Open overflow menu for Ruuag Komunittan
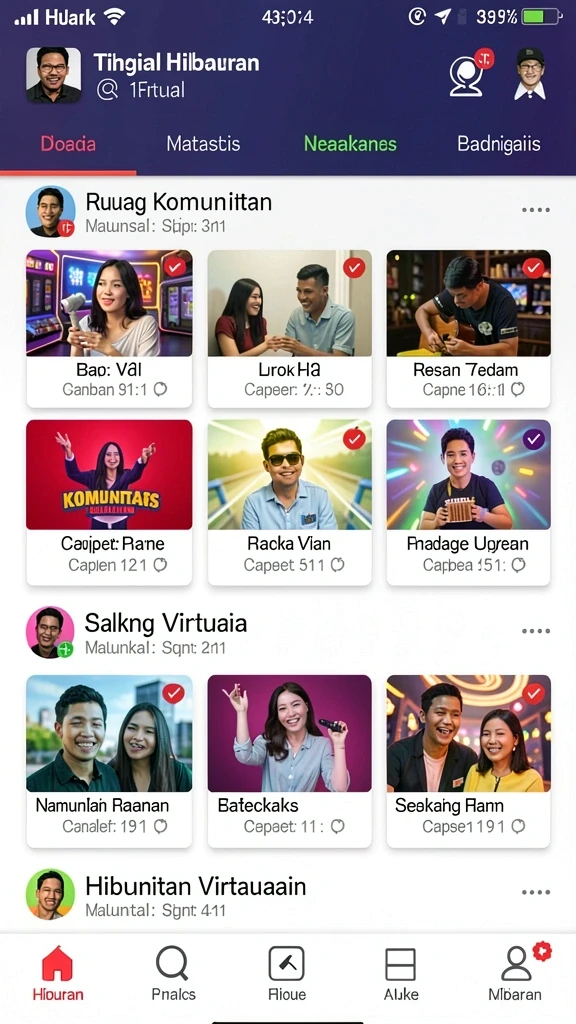576x1024 pixels. [x=536, y=210]
